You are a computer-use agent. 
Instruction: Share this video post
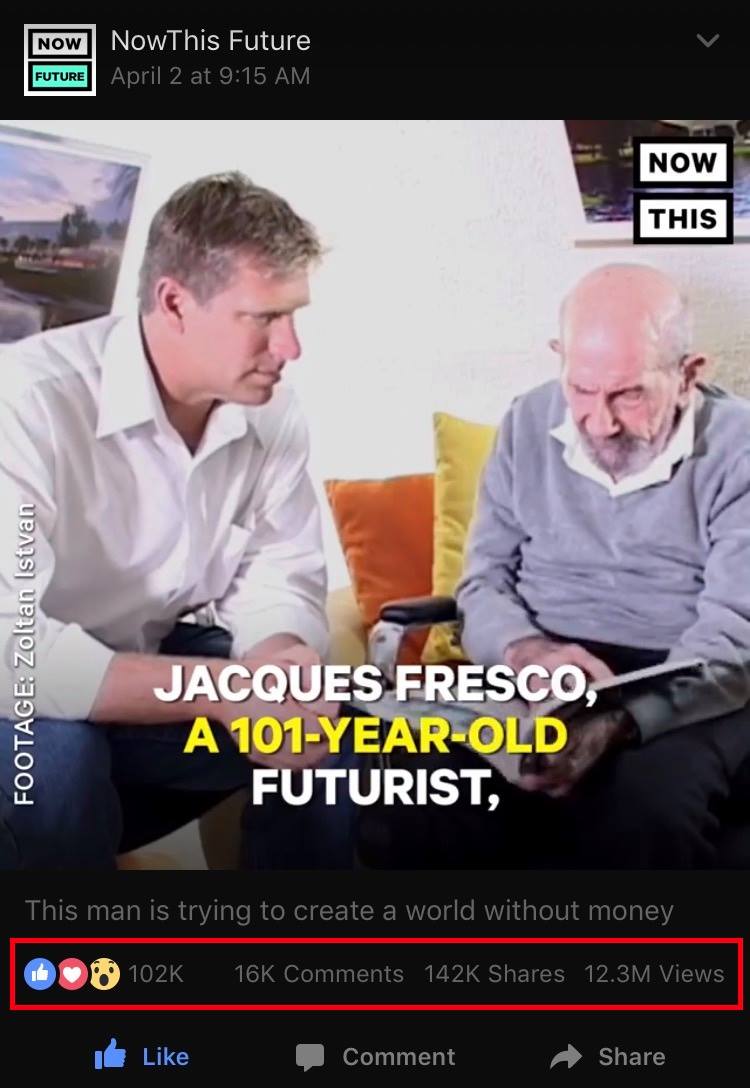tap(607, 1056)
